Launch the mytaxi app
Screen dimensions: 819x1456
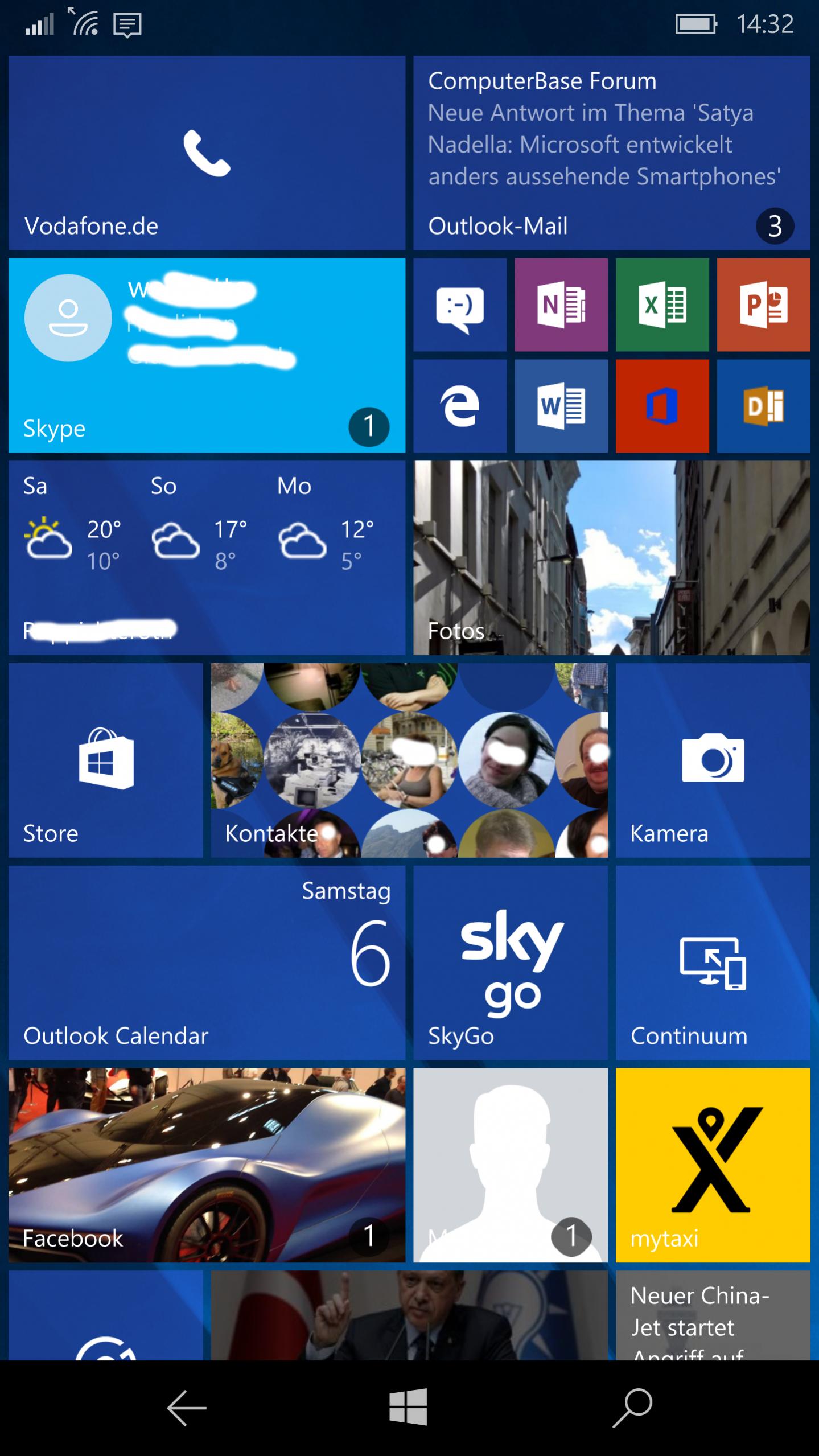[x=713, y=1165]
